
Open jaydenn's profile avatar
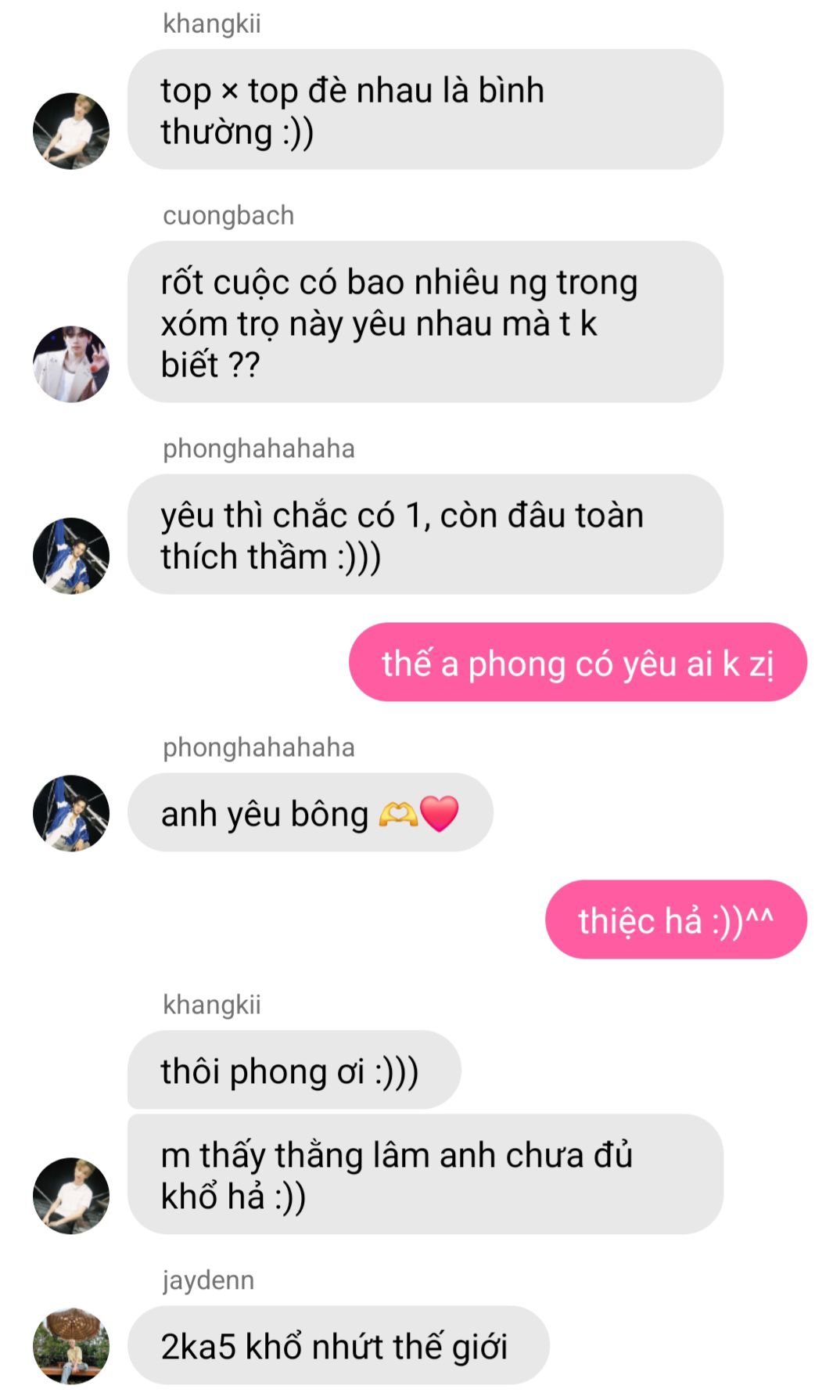(x=71, y=1345)
